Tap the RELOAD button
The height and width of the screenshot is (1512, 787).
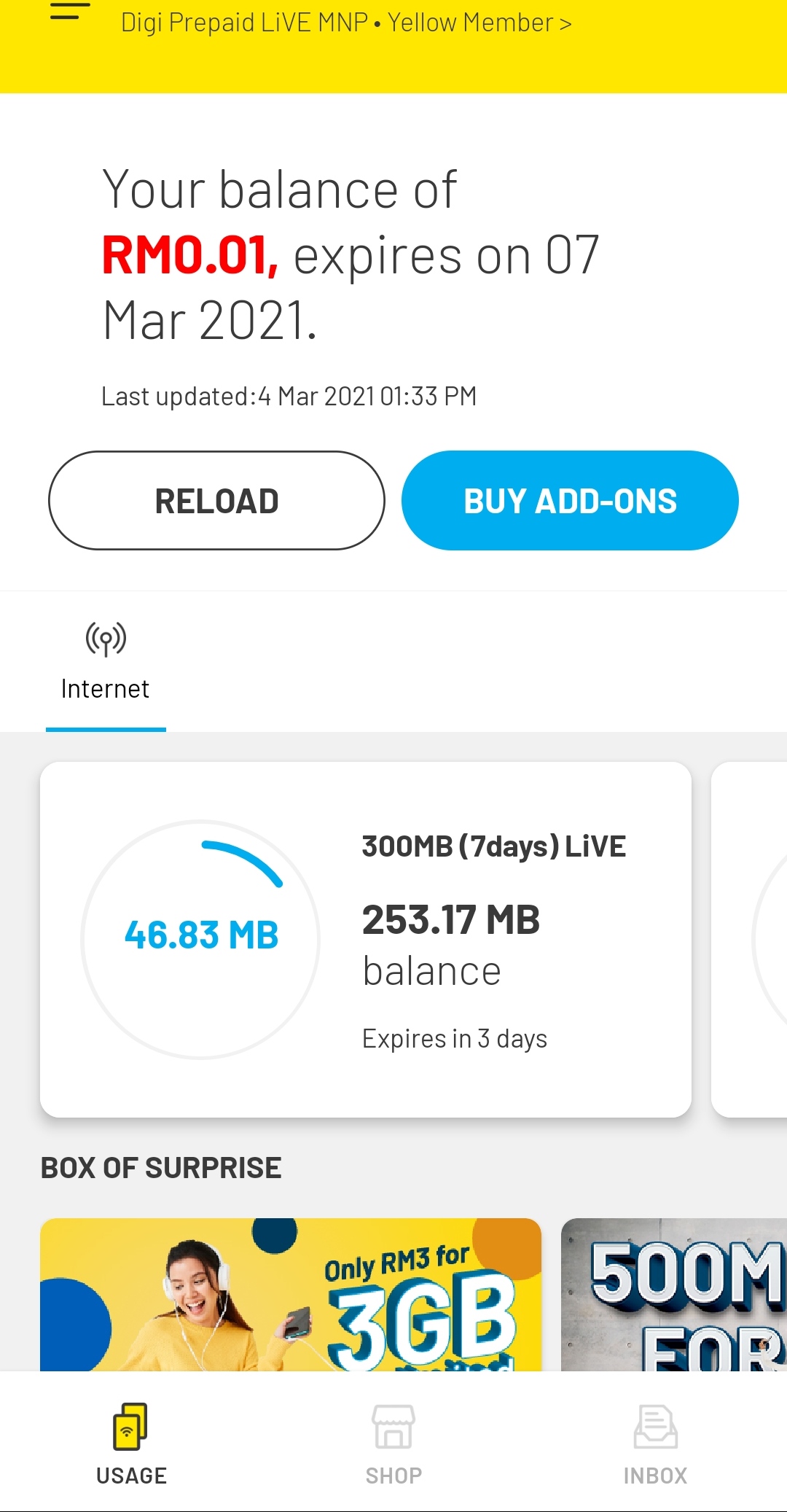pyautogui.click(x=216, y=500)
